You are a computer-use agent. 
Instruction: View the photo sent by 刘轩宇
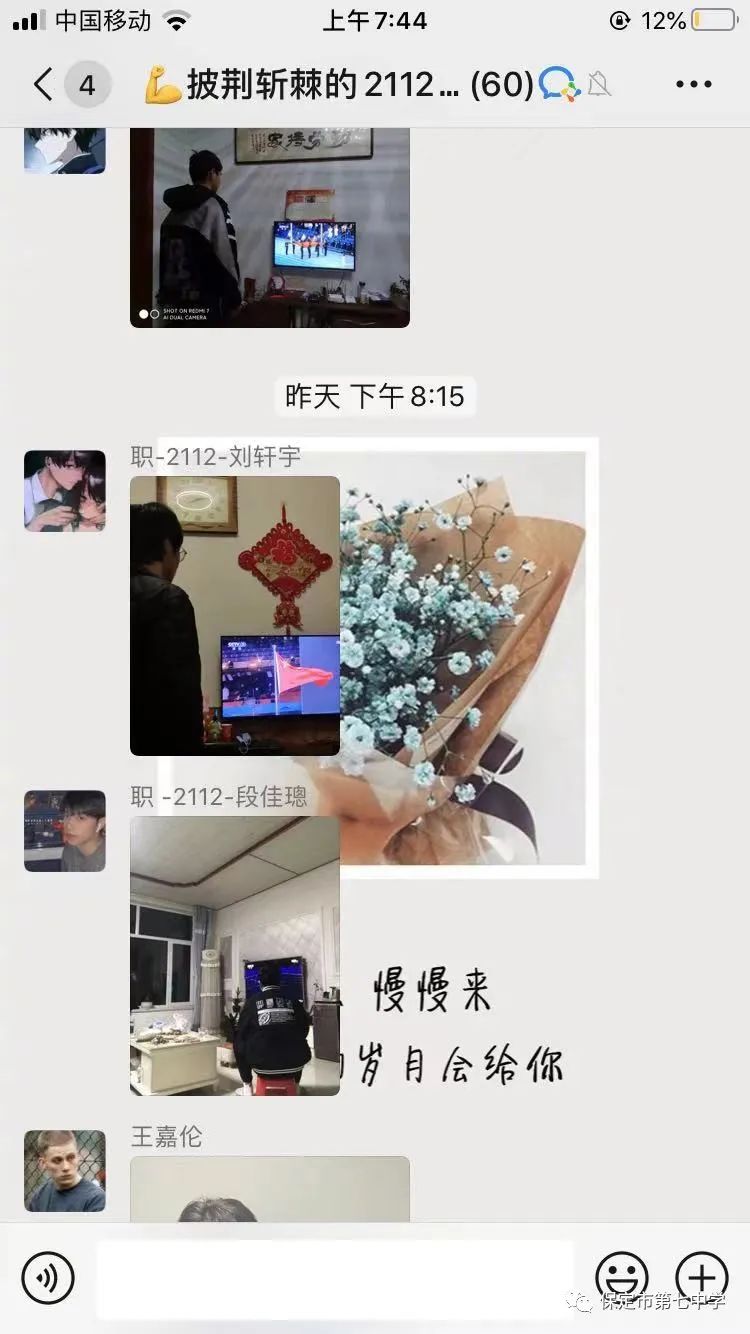(x=235, y=615)
